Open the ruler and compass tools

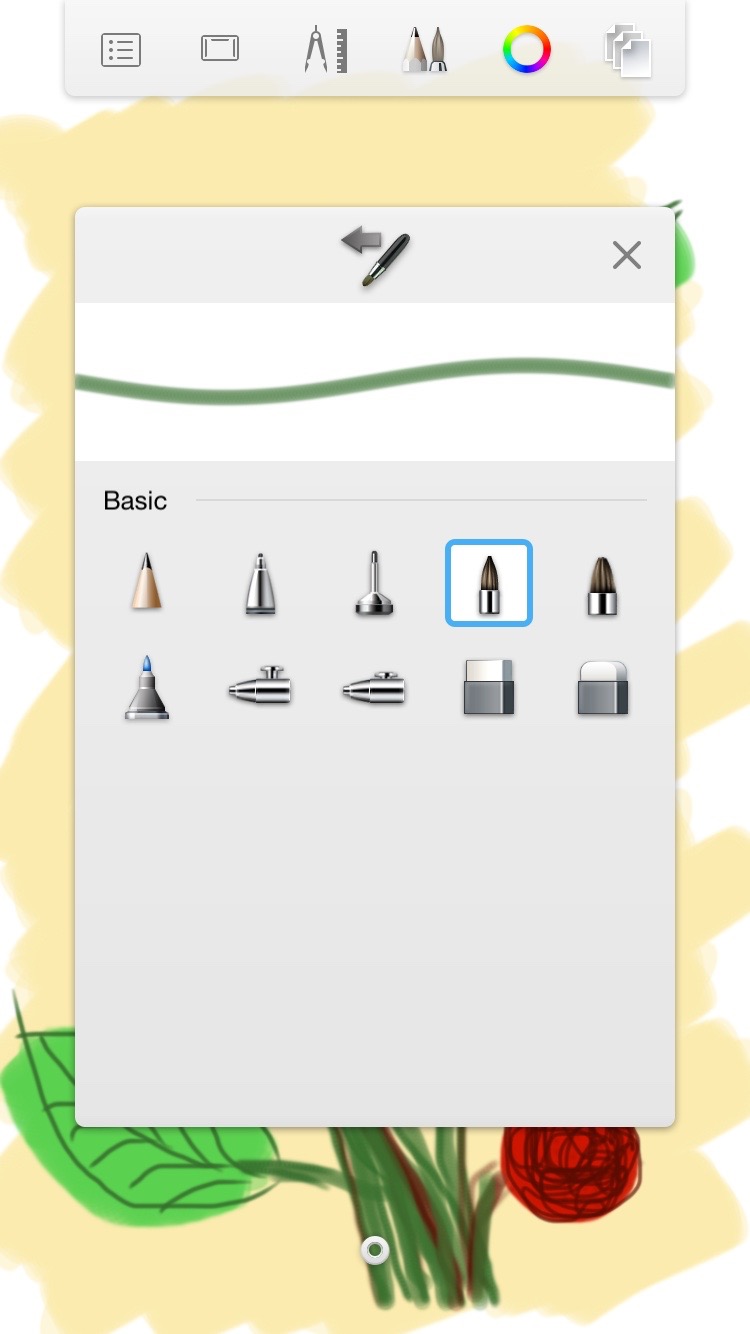(325, 50)
